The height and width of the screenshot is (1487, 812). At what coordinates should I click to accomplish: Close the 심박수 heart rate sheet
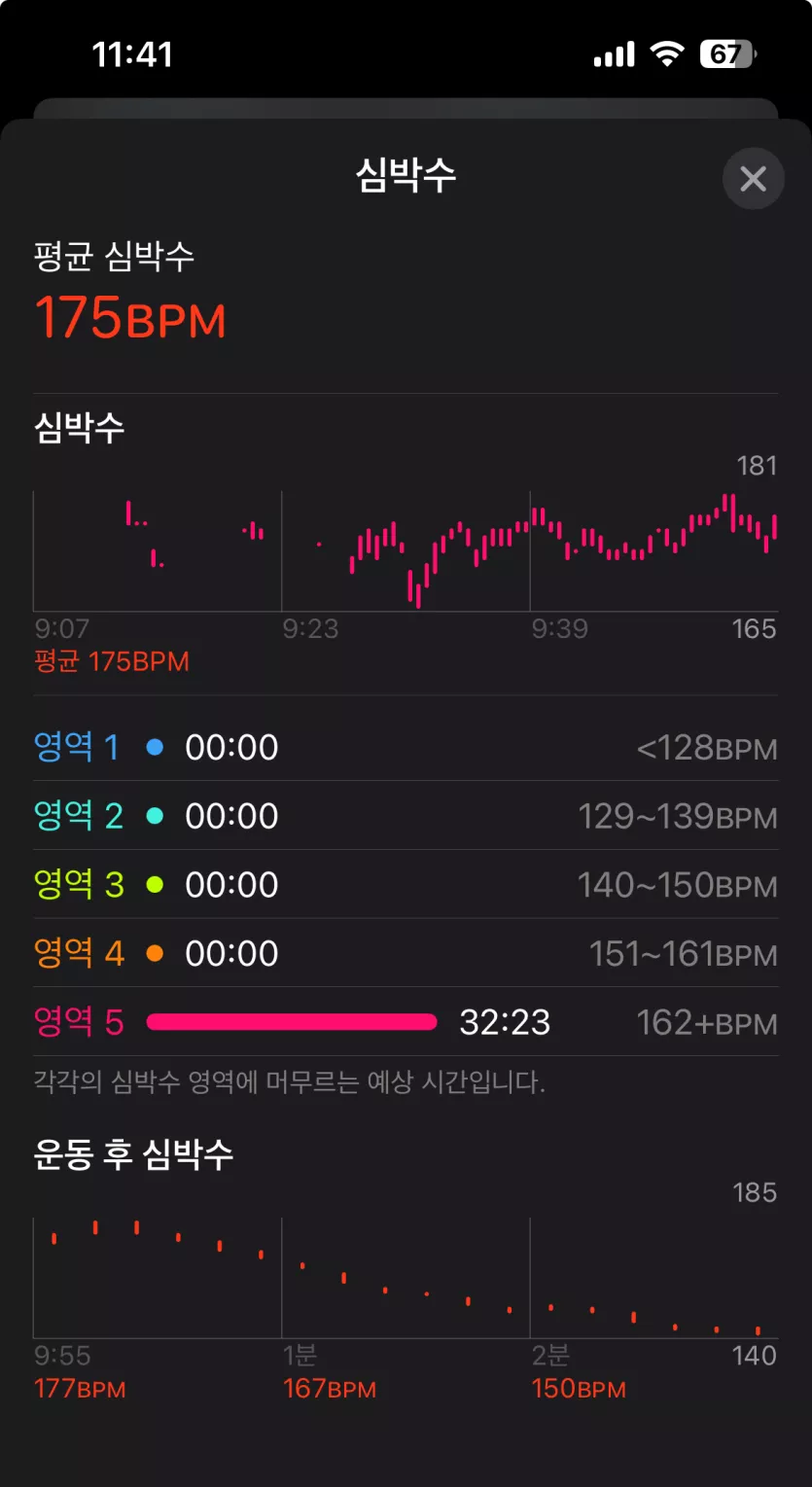[753, 179]
